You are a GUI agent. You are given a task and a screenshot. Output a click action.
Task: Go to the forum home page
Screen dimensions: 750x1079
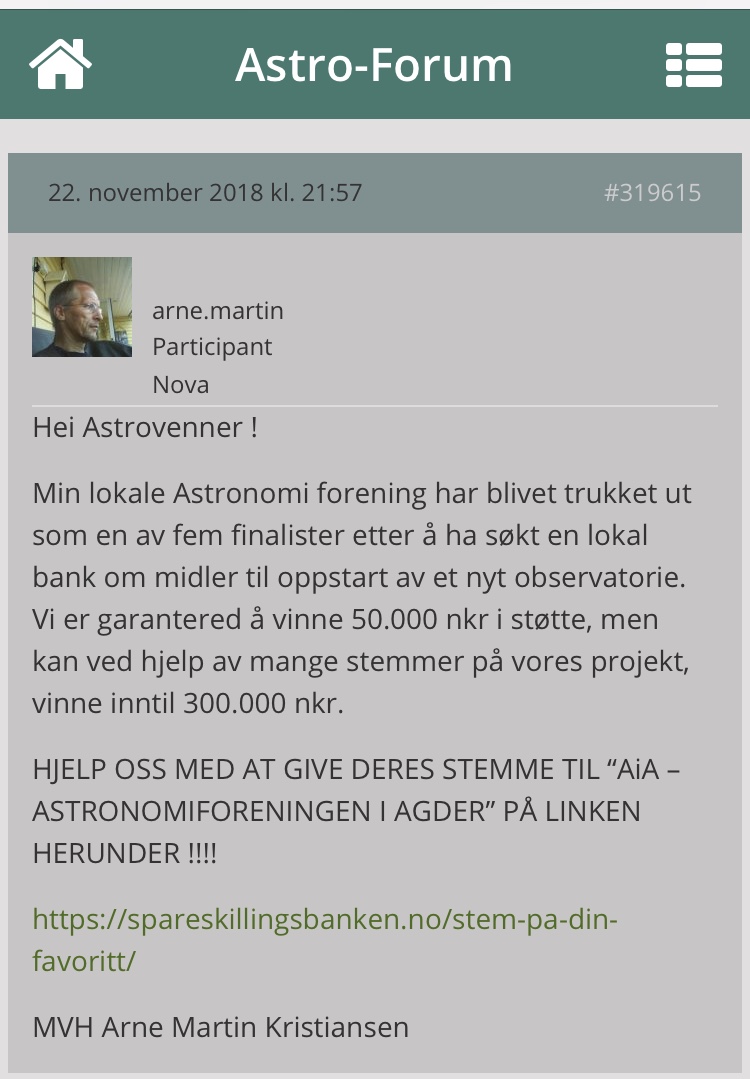(60, 65)
